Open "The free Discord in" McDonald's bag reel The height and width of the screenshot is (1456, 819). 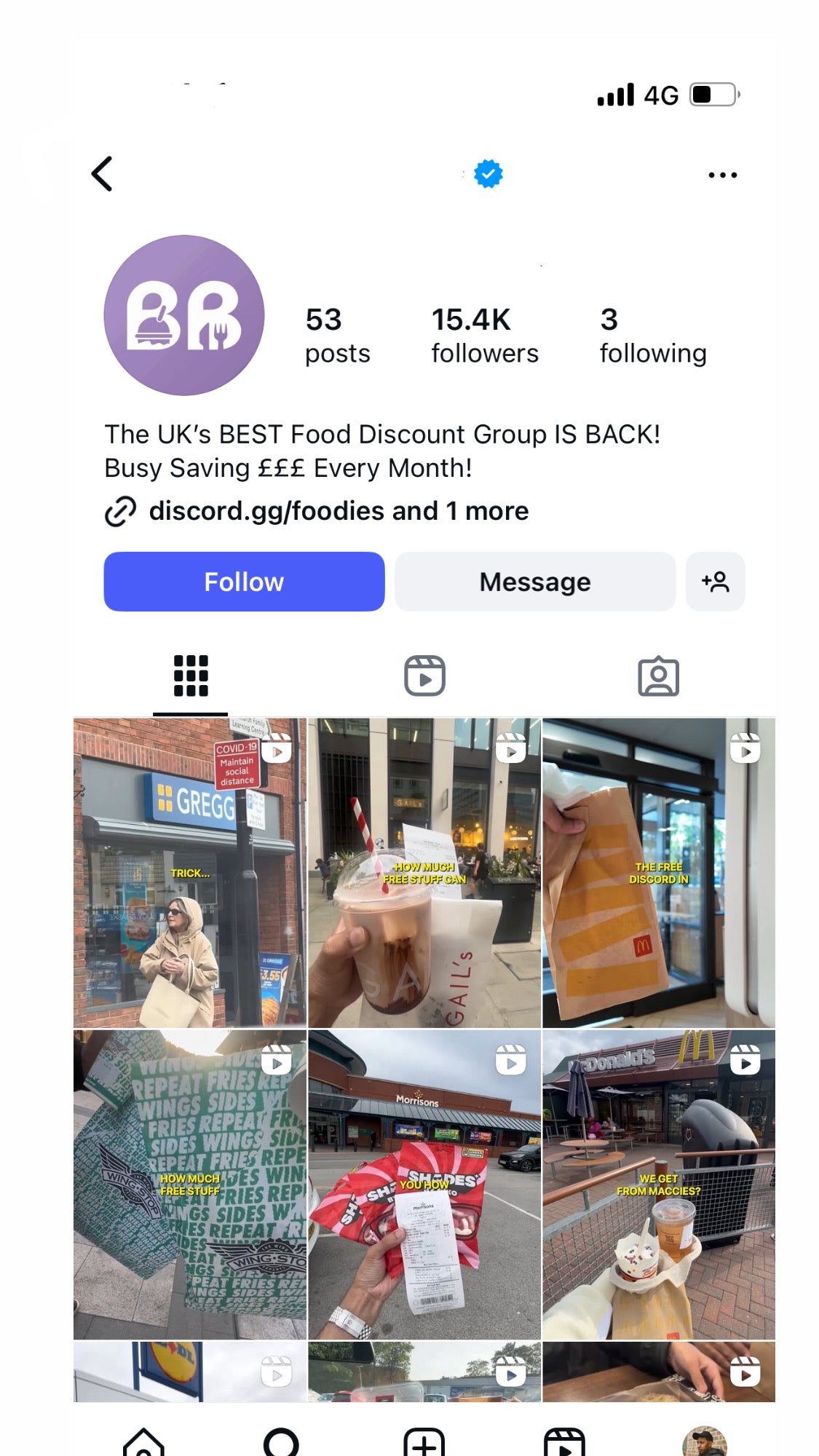[658, 872]
